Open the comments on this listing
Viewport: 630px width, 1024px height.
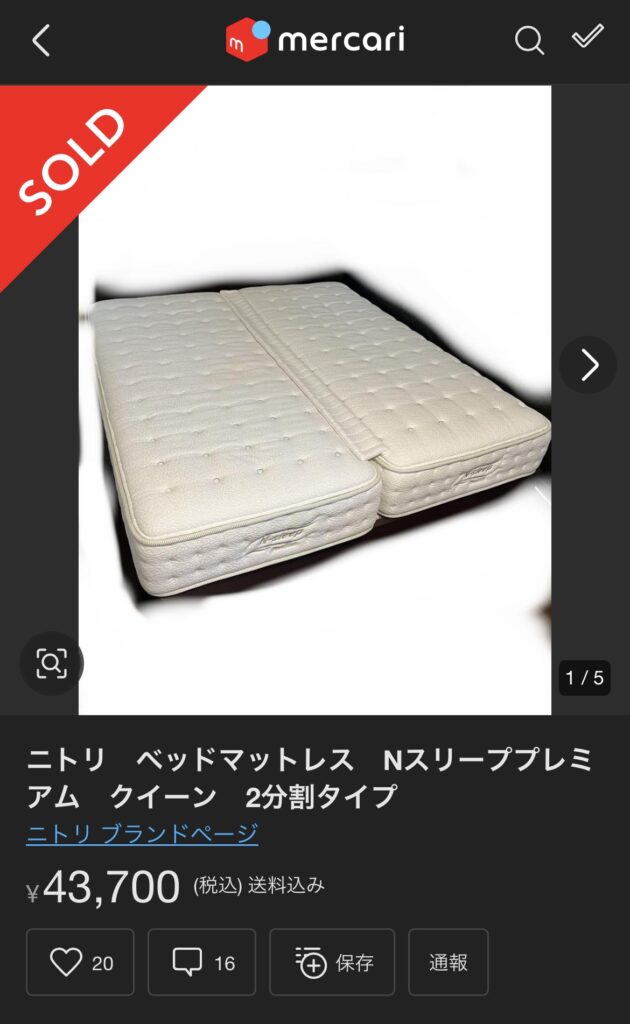(x=202, y=962)
